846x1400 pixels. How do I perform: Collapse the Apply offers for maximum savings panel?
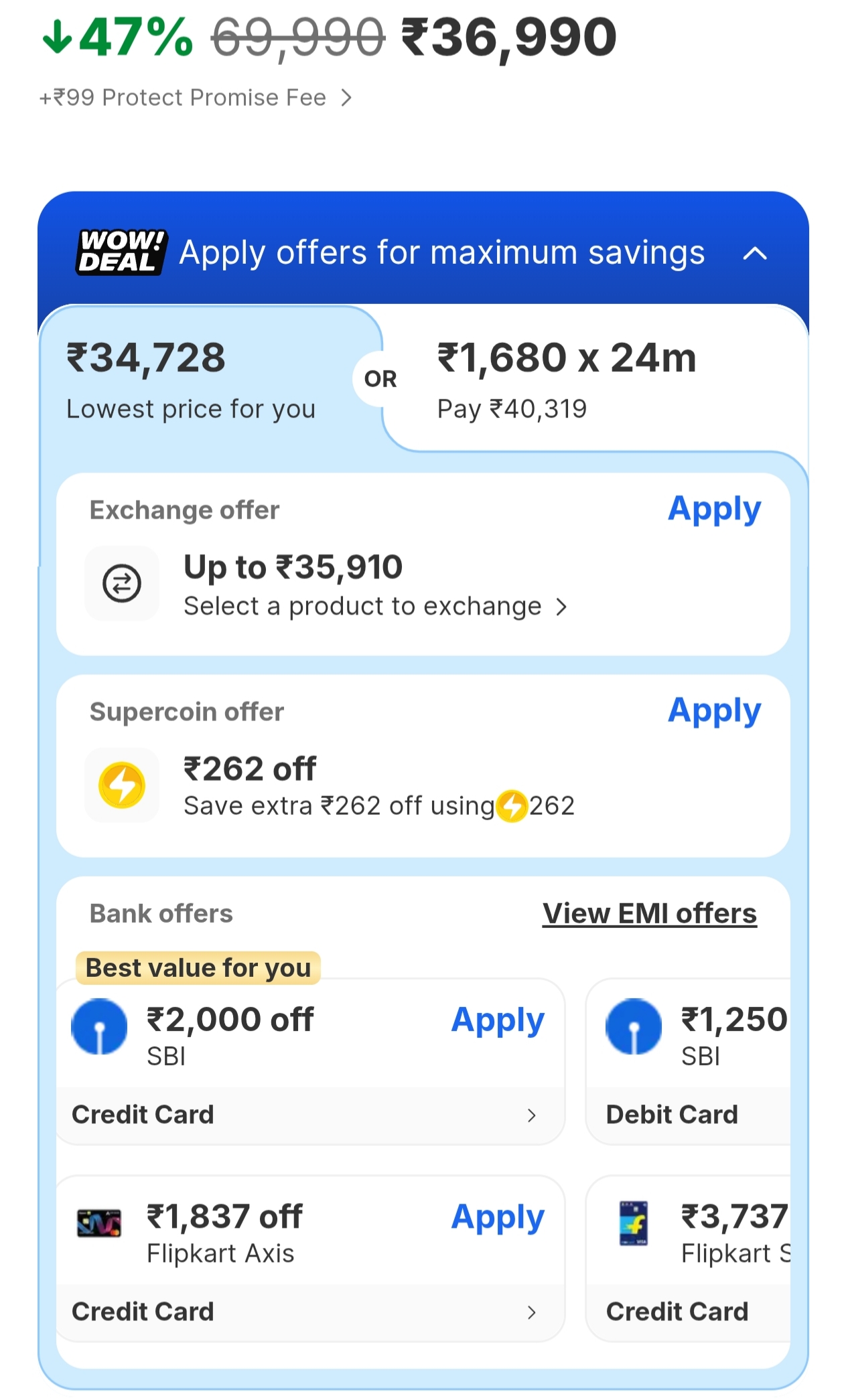[755, 254]
